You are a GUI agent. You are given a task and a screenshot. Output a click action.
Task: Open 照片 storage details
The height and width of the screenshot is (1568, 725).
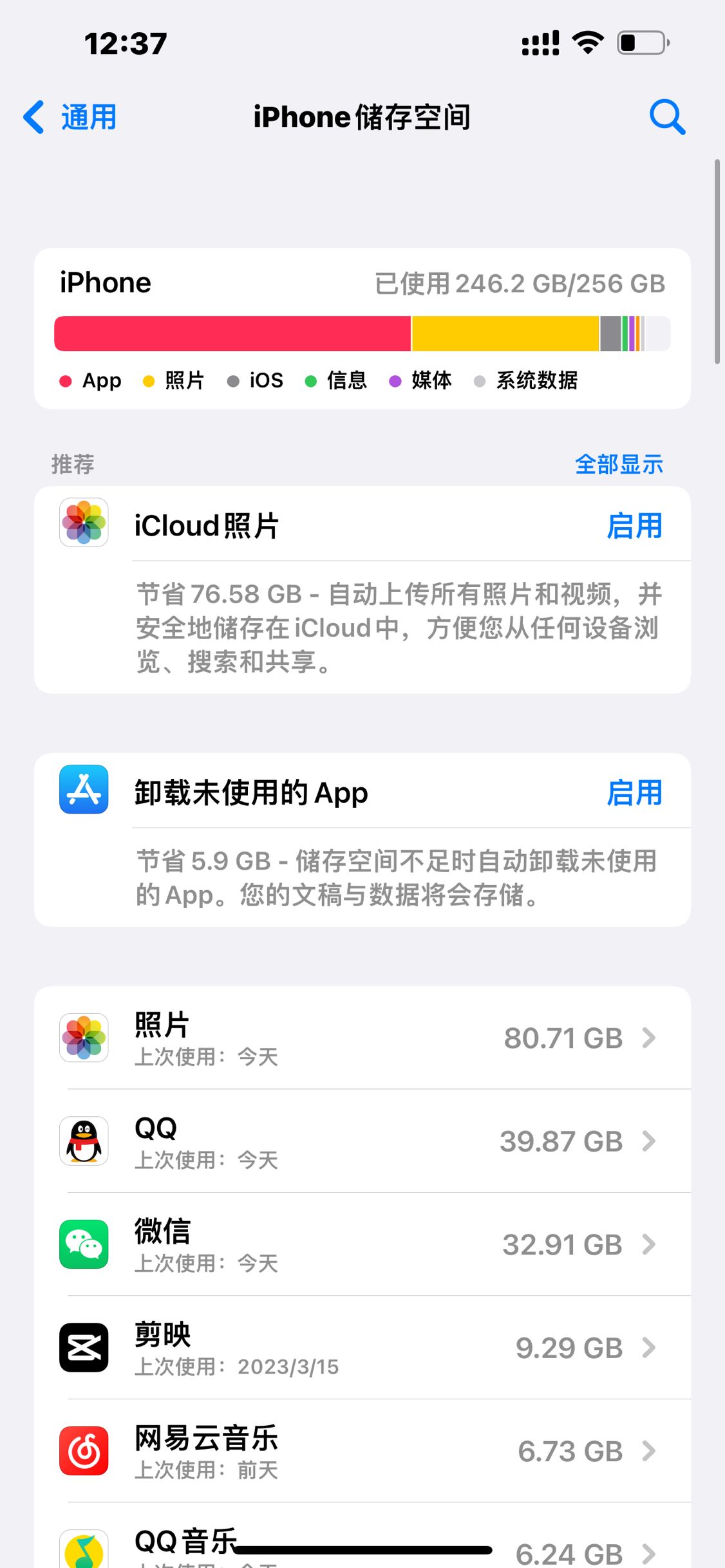[x=362, y=1038]
